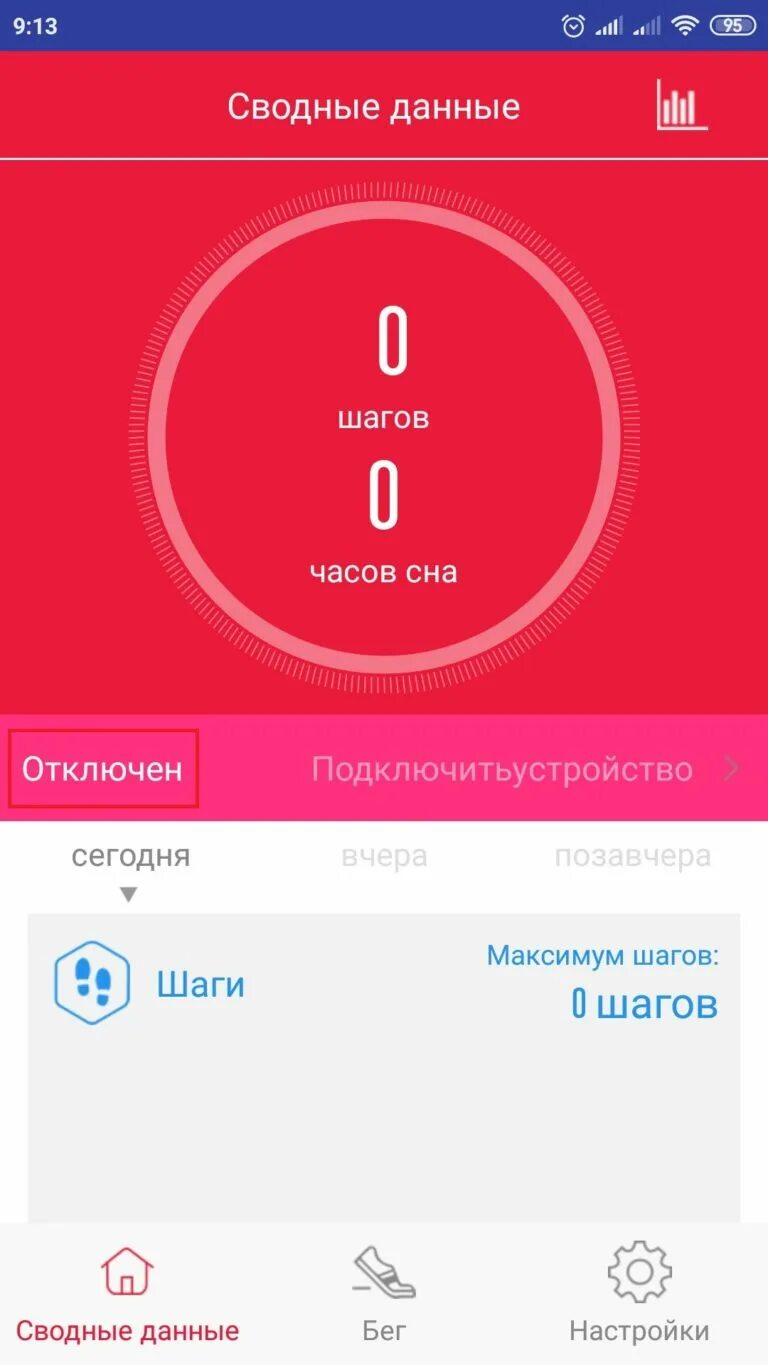768x1365 pixels.
Task: Switch to the позавчера day tab
Action: tap(632, 857)
